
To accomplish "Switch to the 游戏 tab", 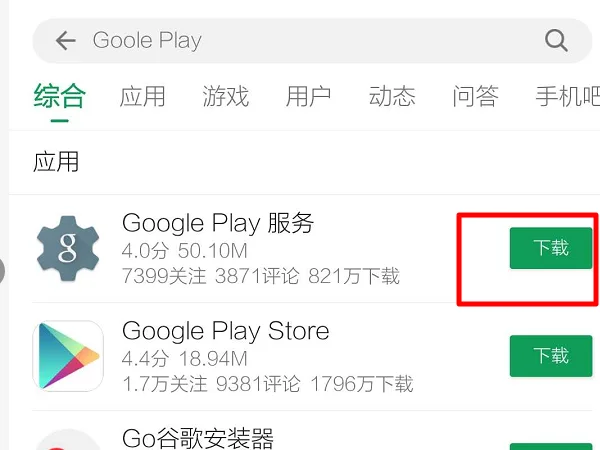I will tap(225, 96).
